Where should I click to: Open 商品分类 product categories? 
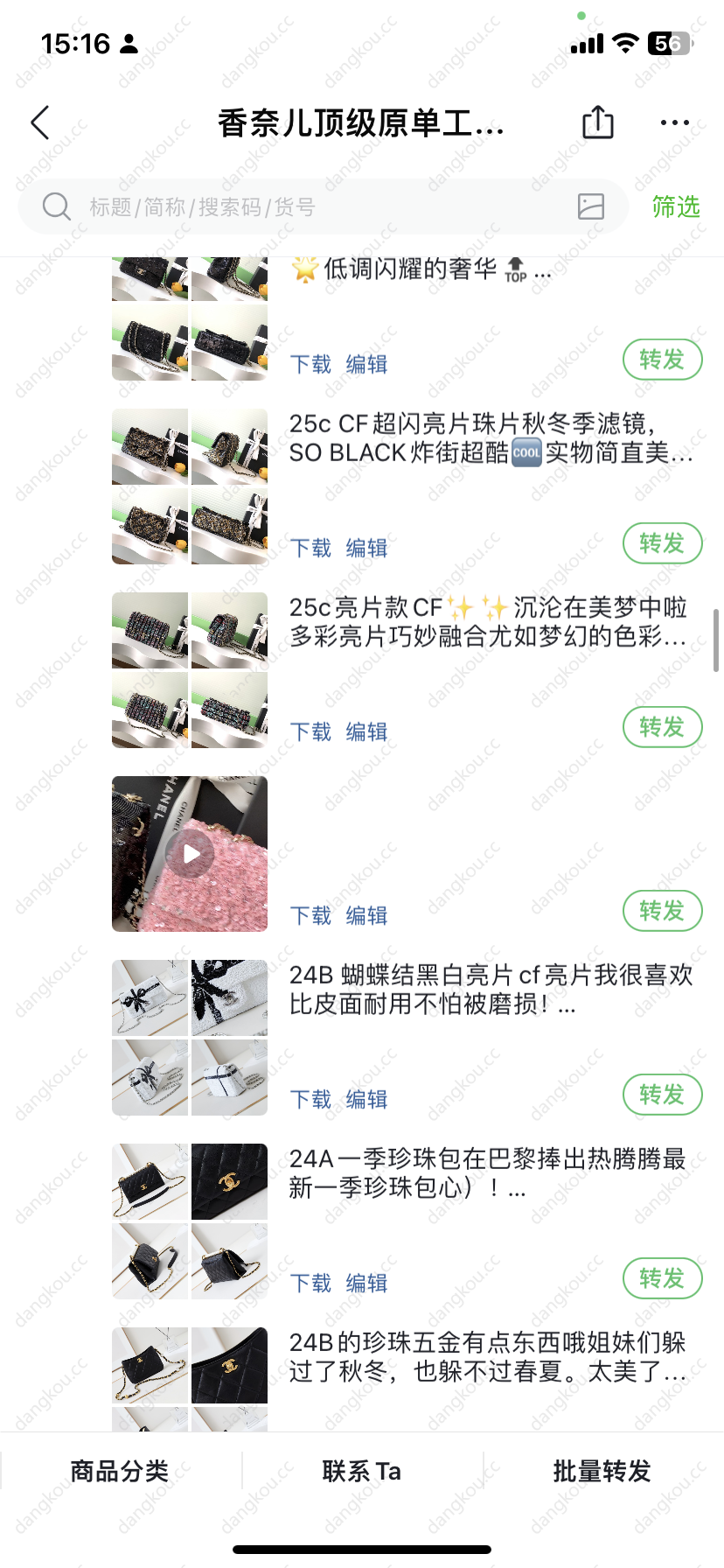[120, 1471]
